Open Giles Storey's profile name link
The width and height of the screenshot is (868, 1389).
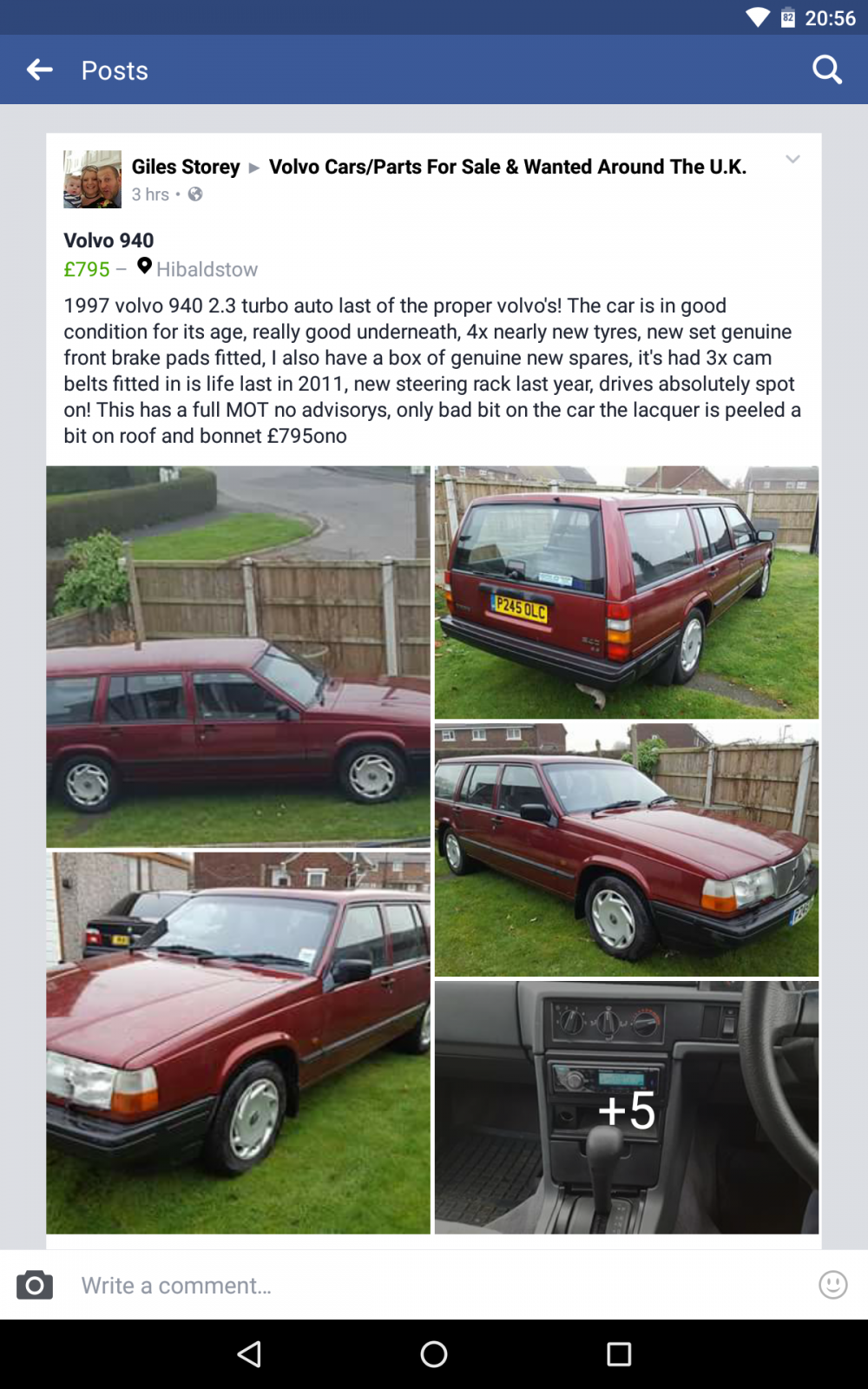[x=186, y=167]
